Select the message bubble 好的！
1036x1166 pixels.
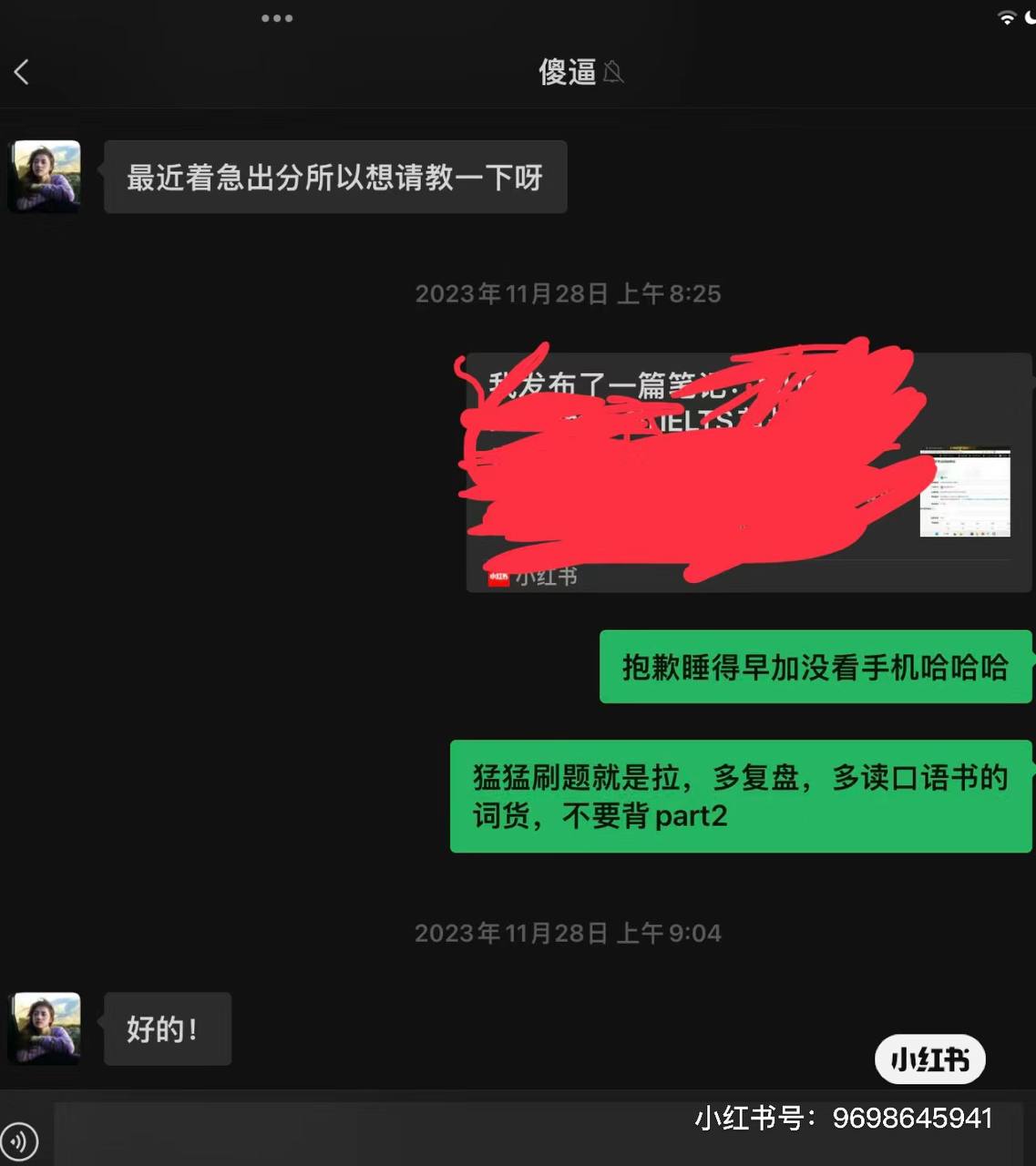(x=168, y=1028)
